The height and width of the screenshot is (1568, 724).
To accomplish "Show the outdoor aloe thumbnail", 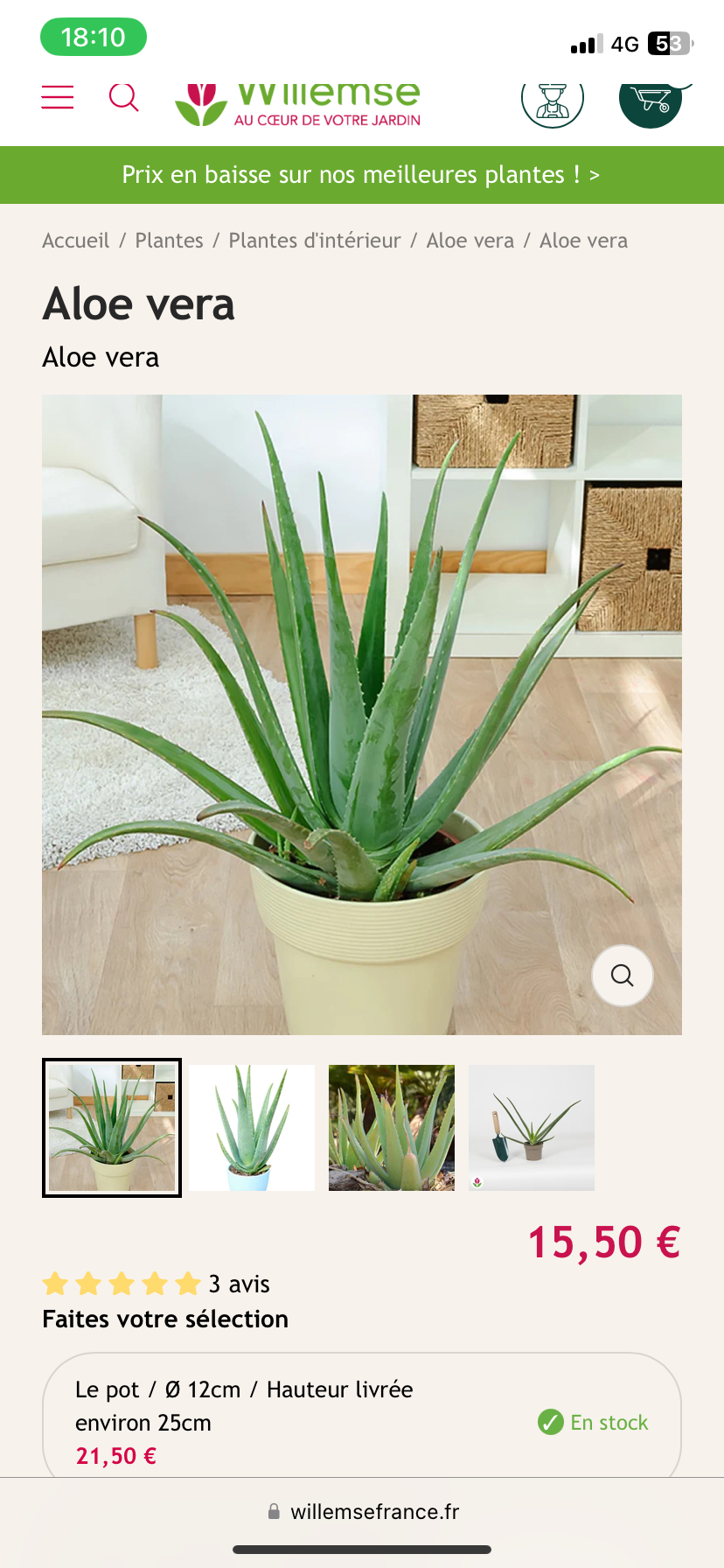I will pyautogui.click(x=392, y=1128).
